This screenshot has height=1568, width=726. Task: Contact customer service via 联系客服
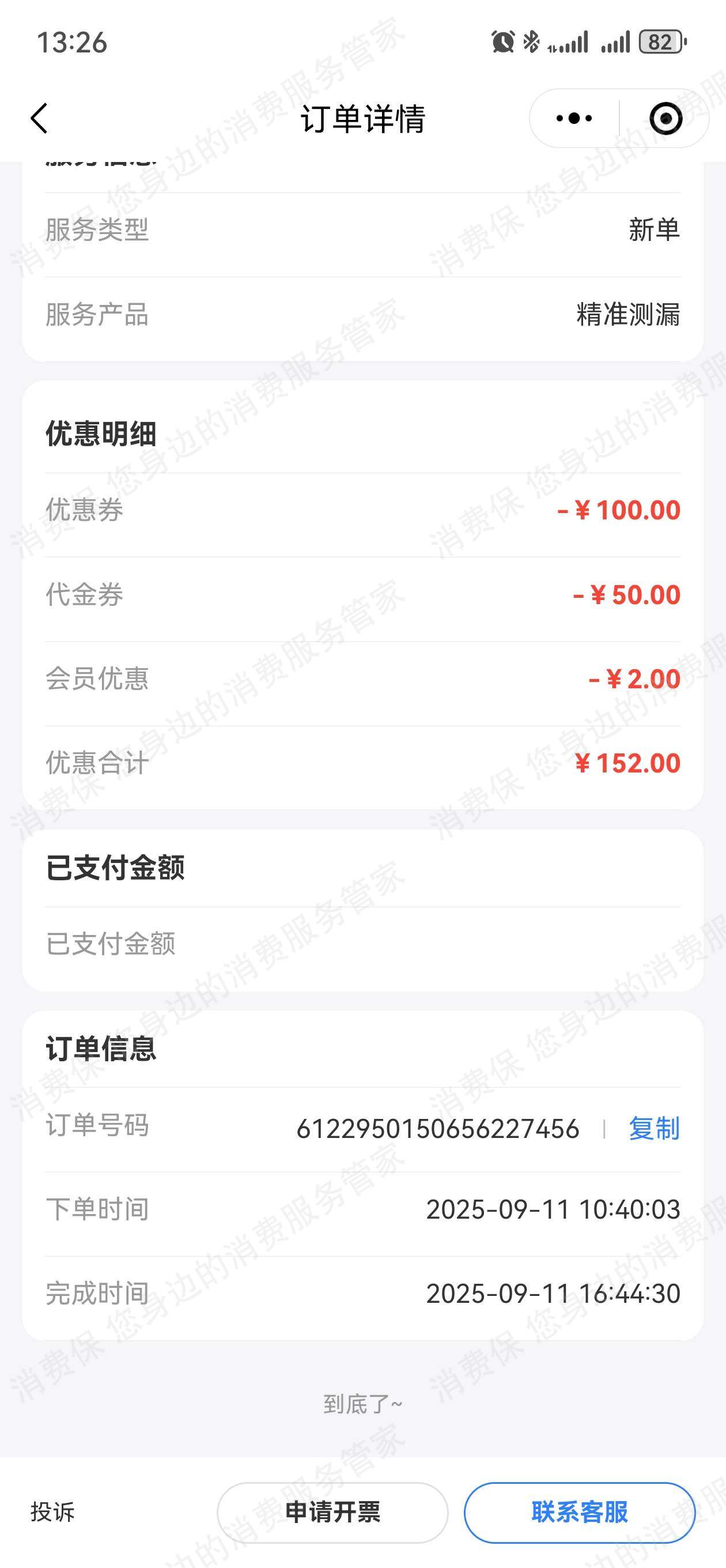(x=579, y=1512)
